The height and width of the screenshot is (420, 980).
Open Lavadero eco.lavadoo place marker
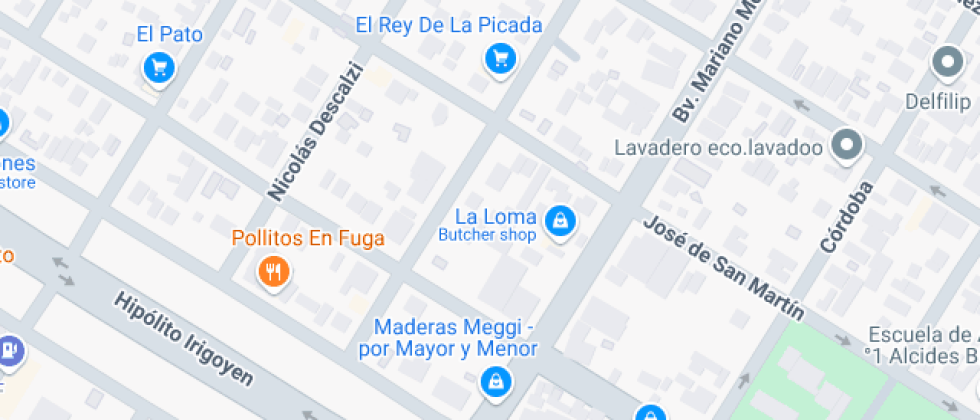tap(848, 146)
